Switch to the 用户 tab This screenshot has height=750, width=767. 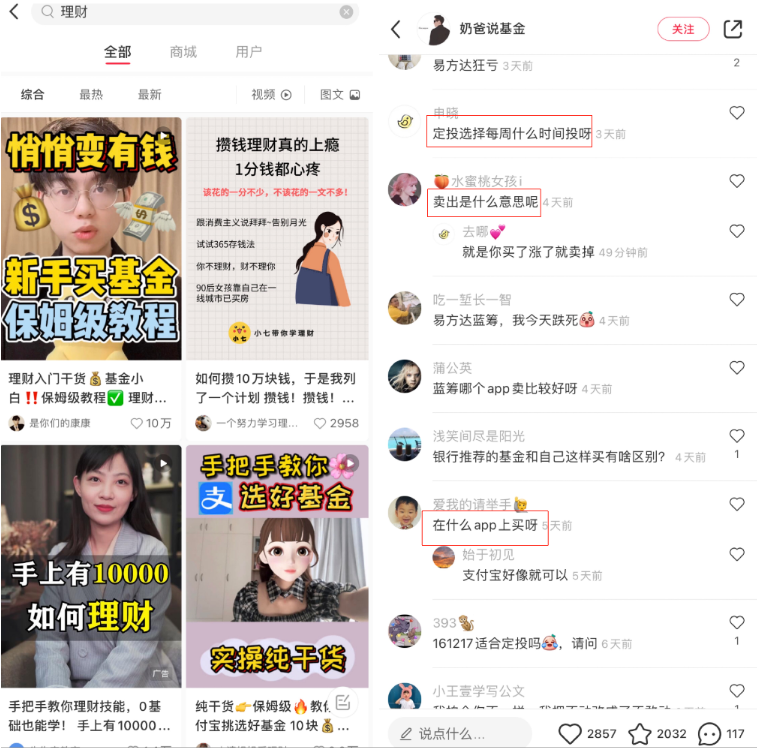pos(248,52)
